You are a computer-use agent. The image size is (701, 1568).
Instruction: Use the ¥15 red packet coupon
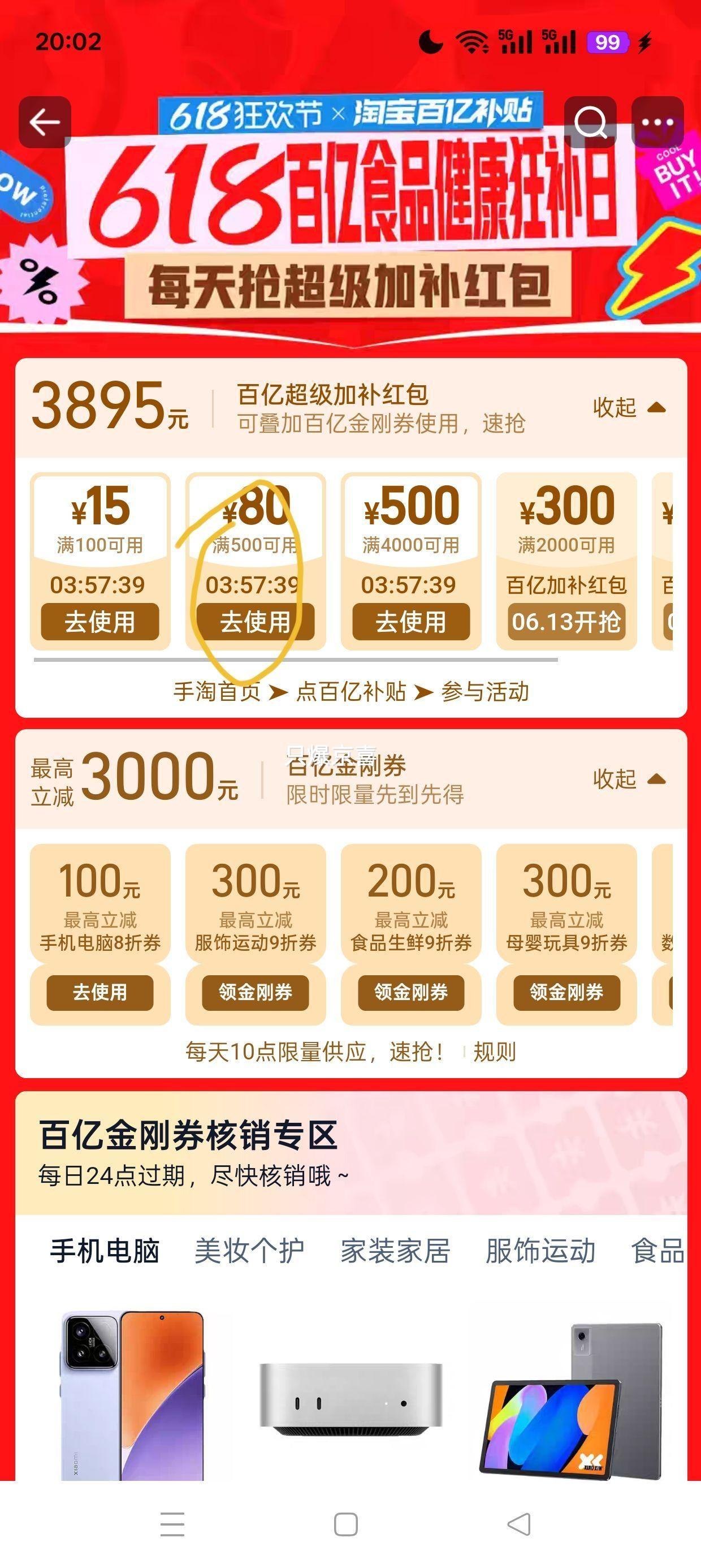click(100, 622)
